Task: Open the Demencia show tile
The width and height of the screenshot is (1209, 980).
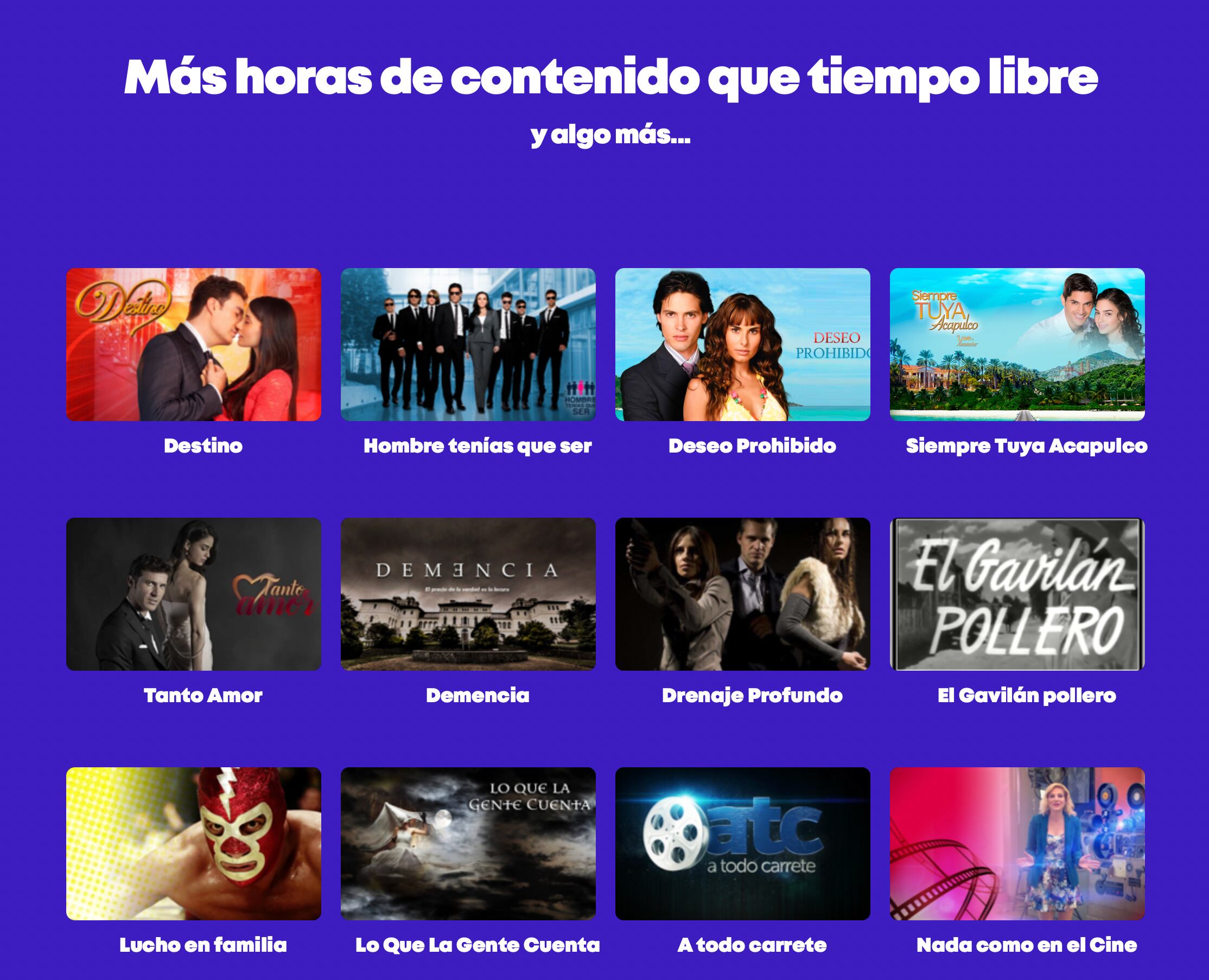Action: tap(468, 594)
